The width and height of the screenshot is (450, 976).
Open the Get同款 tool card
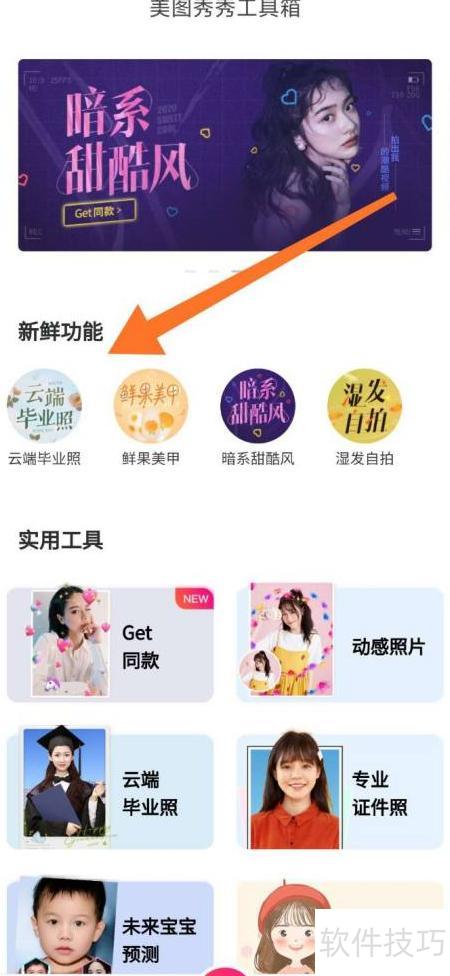click(110, 645)
